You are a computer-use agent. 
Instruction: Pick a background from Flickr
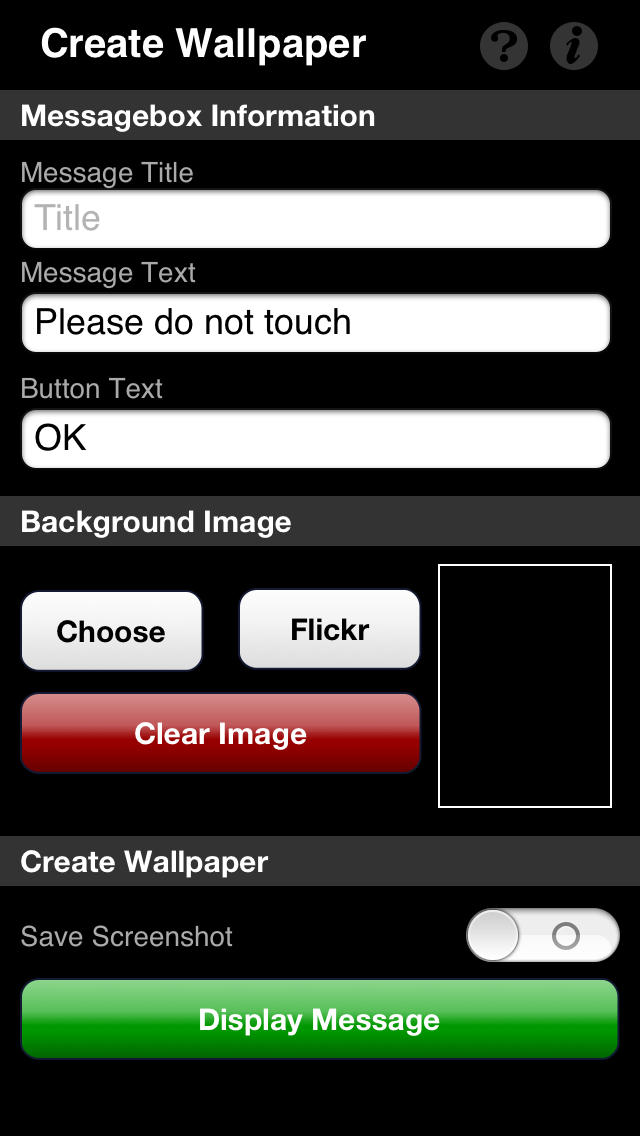coord(330,629)
